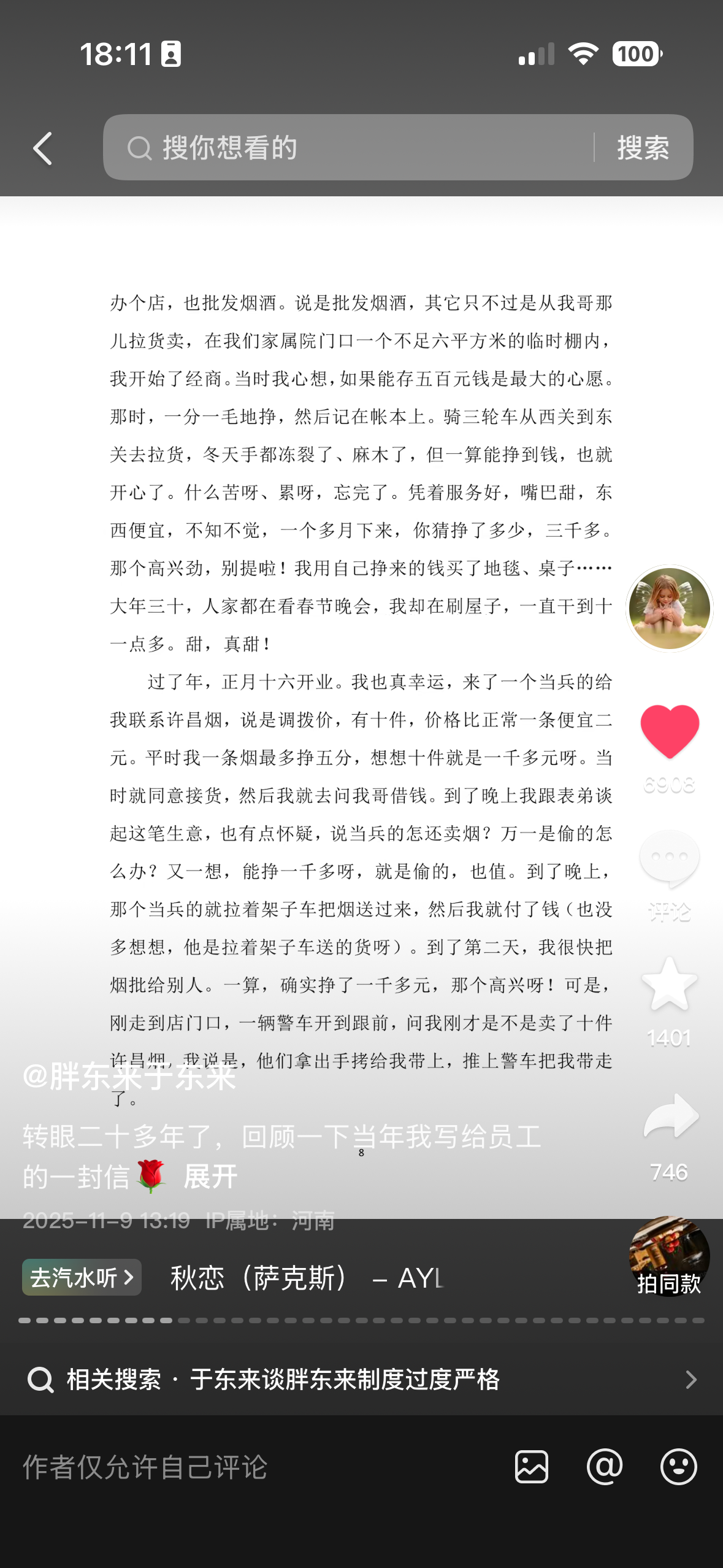Tap the image page indicator dots
The height and width of the screenshot is (1568, 723).
(361, 1320)
